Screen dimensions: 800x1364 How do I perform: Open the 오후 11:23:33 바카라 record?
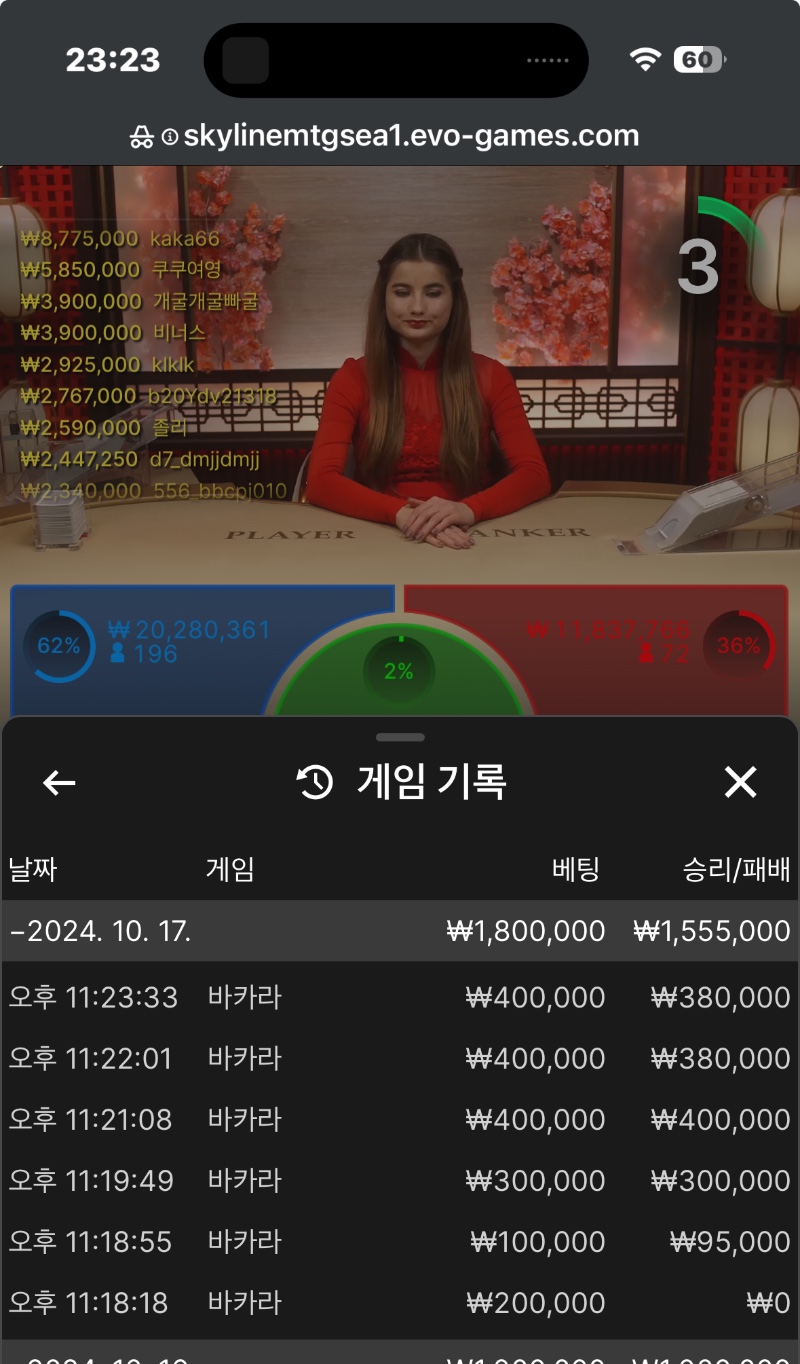coord(400,997)
